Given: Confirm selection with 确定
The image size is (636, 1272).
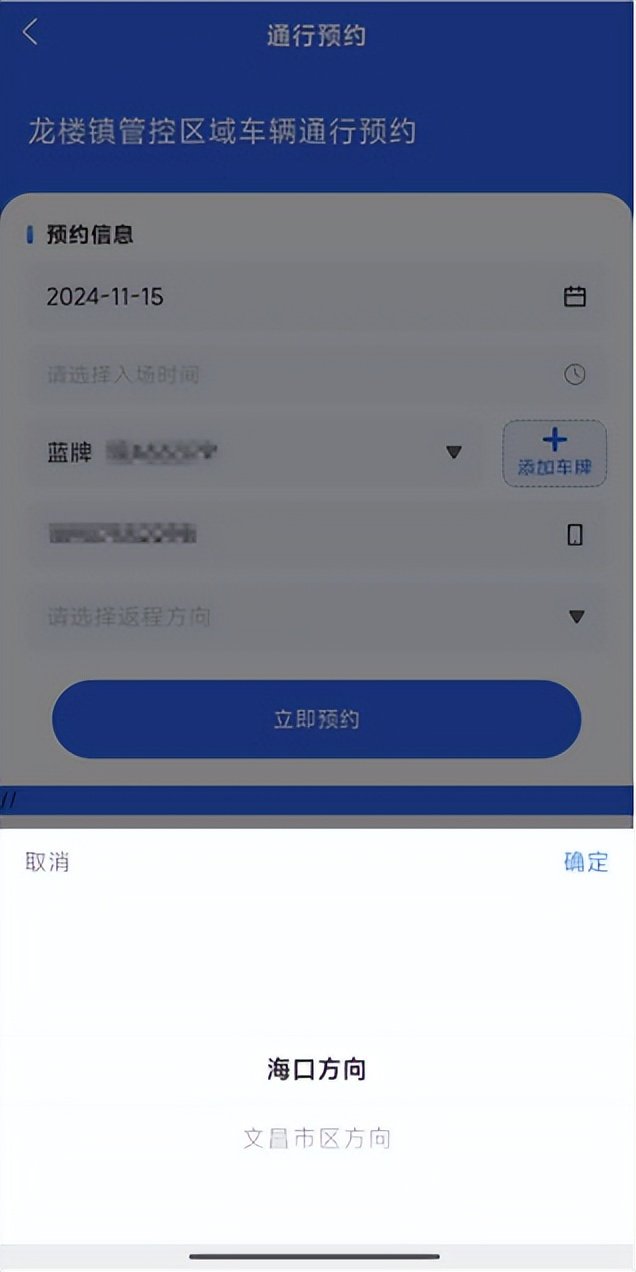Looking at the screenshot, I should (x=586, y=862).
